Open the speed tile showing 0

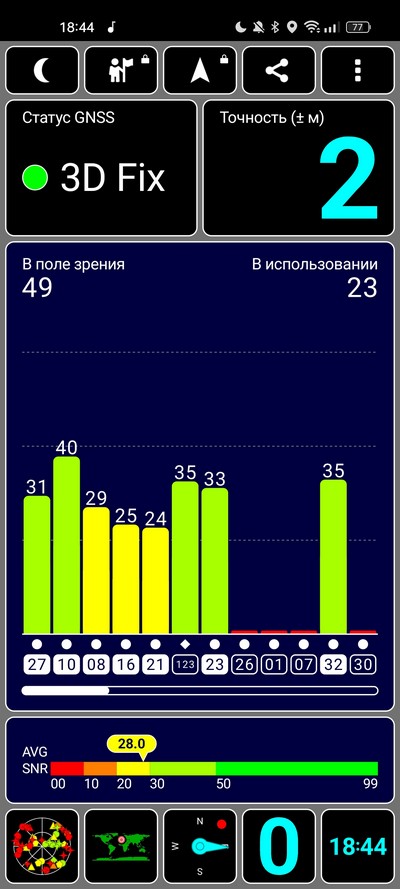coord(279,847)
